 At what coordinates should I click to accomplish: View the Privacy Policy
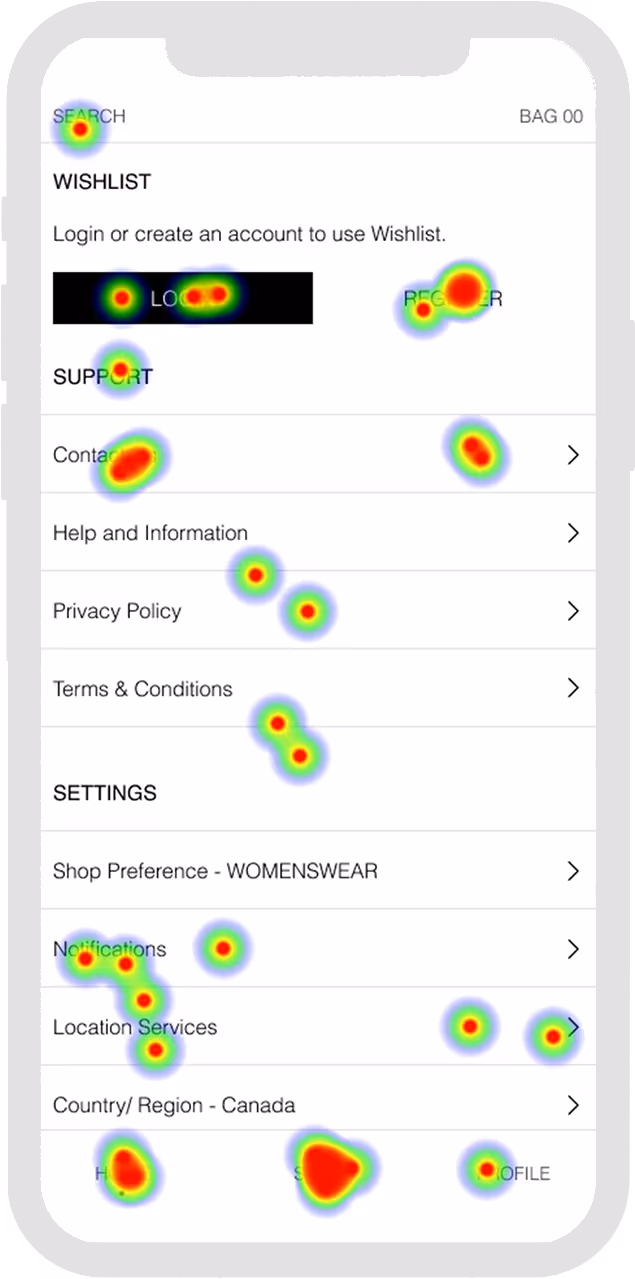(x=318, y=610)
